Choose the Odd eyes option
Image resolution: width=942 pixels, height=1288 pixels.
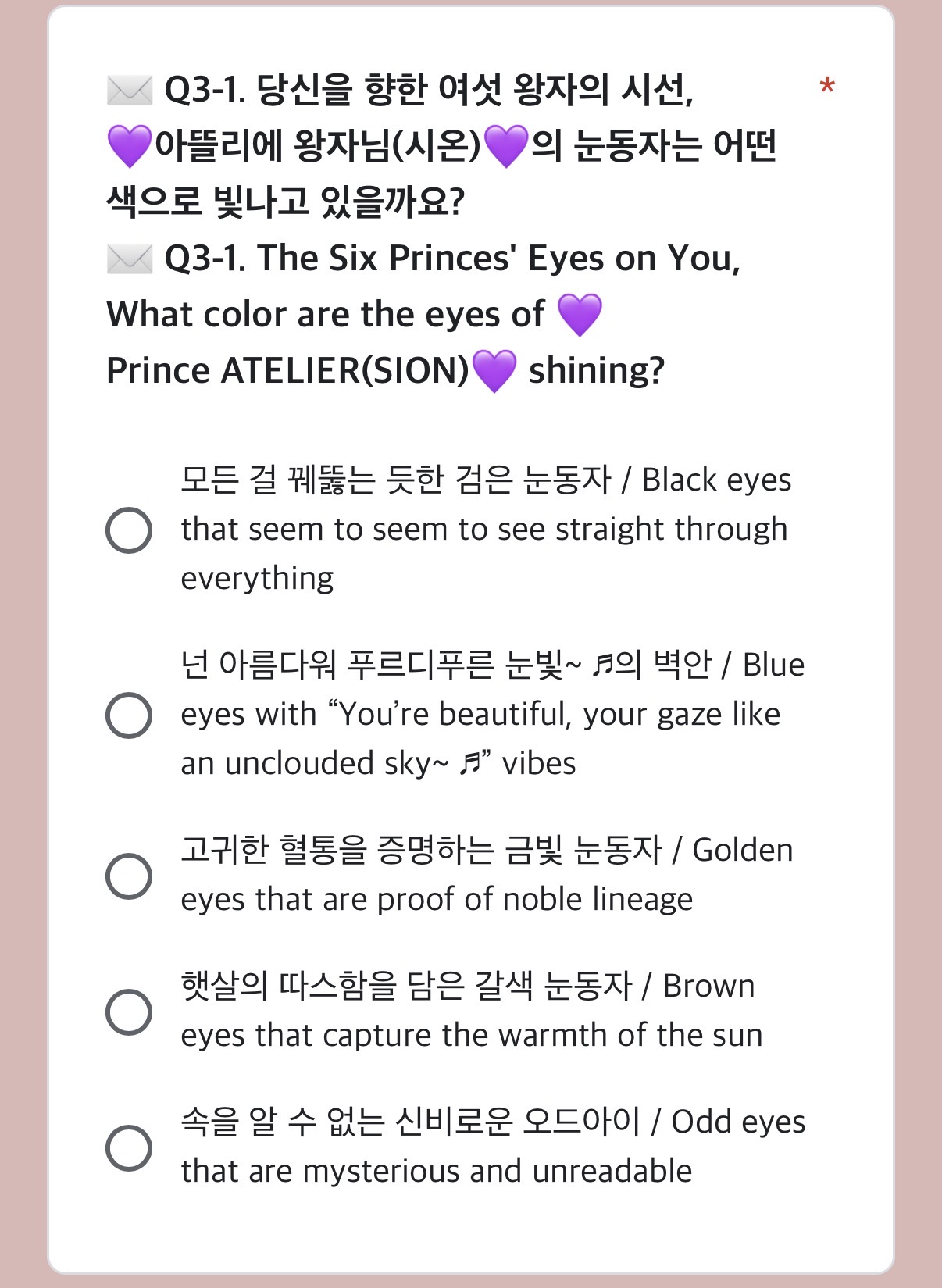129,1147
